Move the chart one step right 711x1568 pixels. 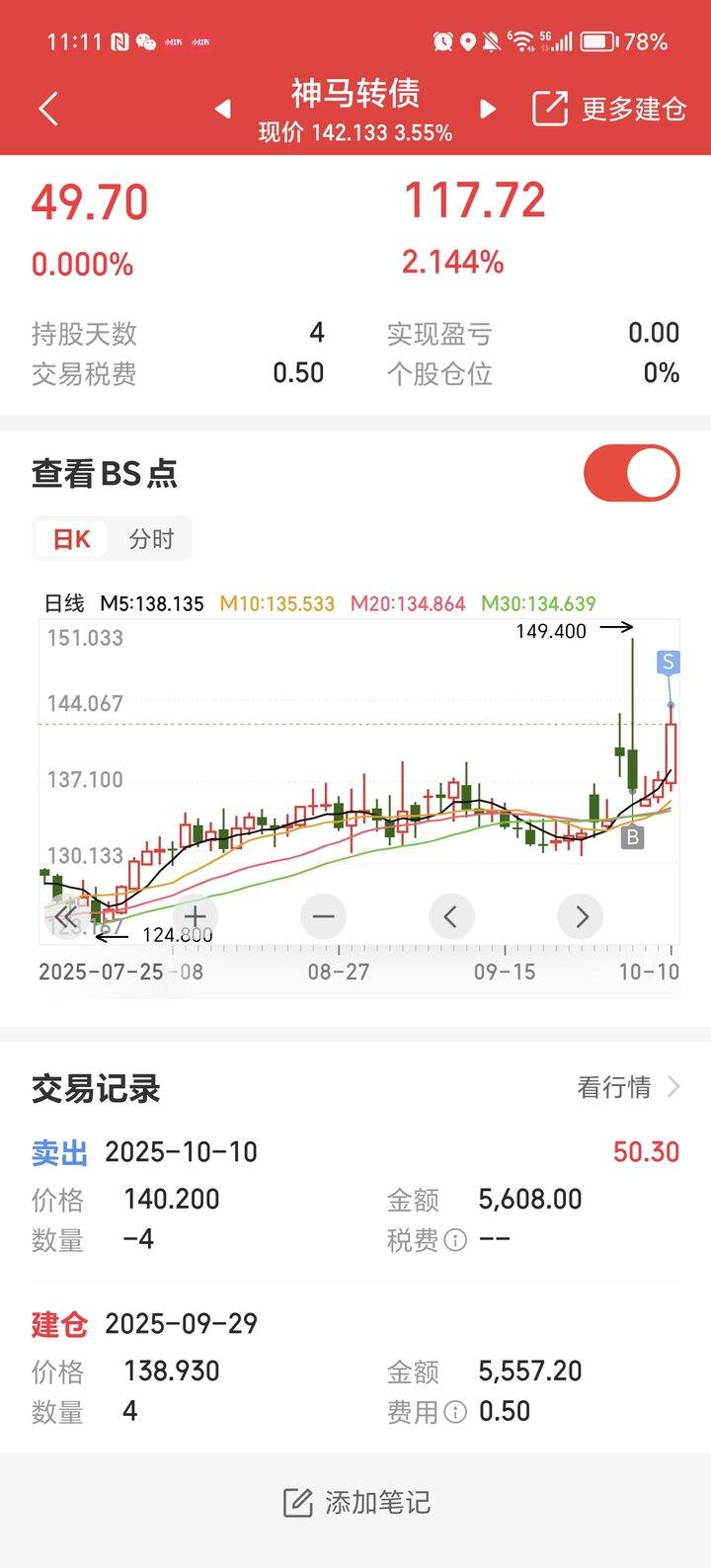pos(581,917)
